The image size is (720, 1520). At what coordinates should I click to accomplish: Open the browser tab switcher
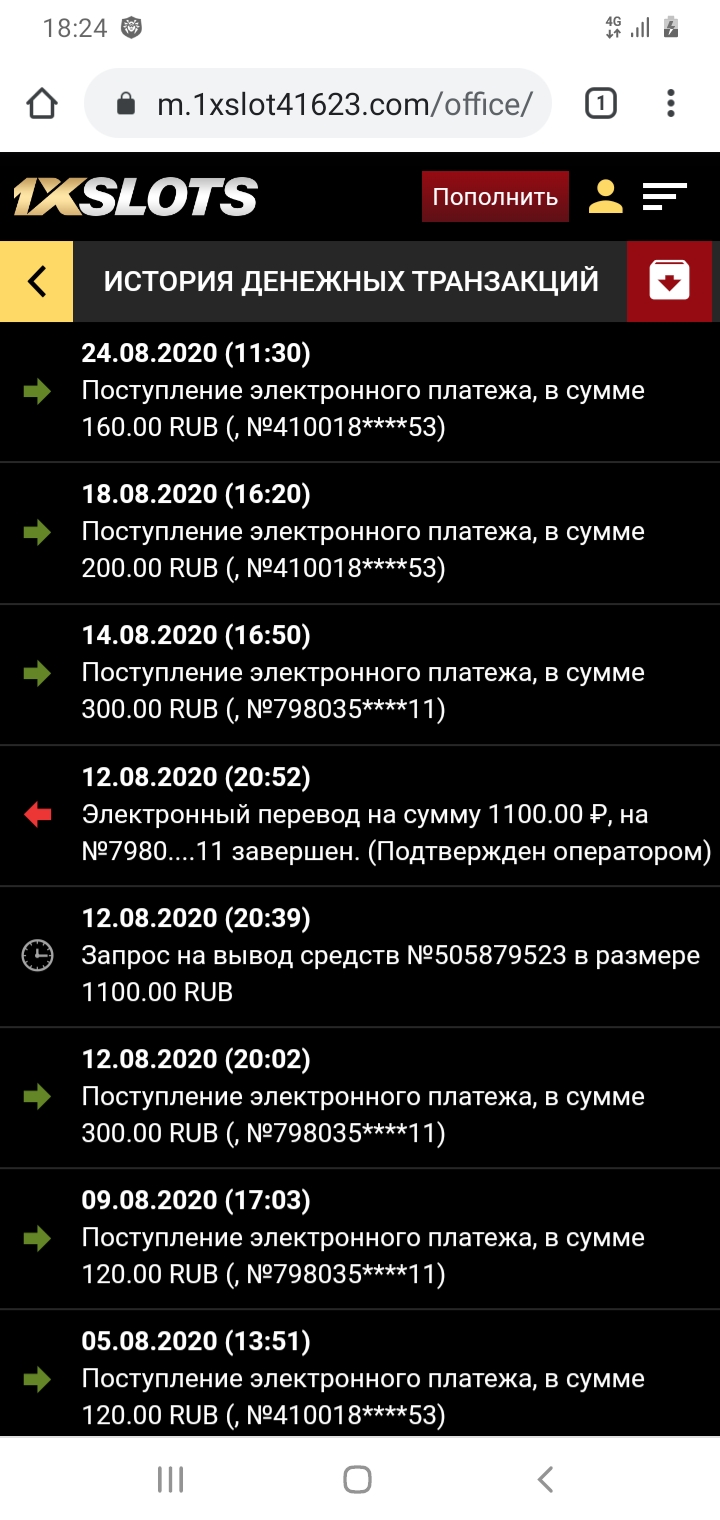click(600, 103)
